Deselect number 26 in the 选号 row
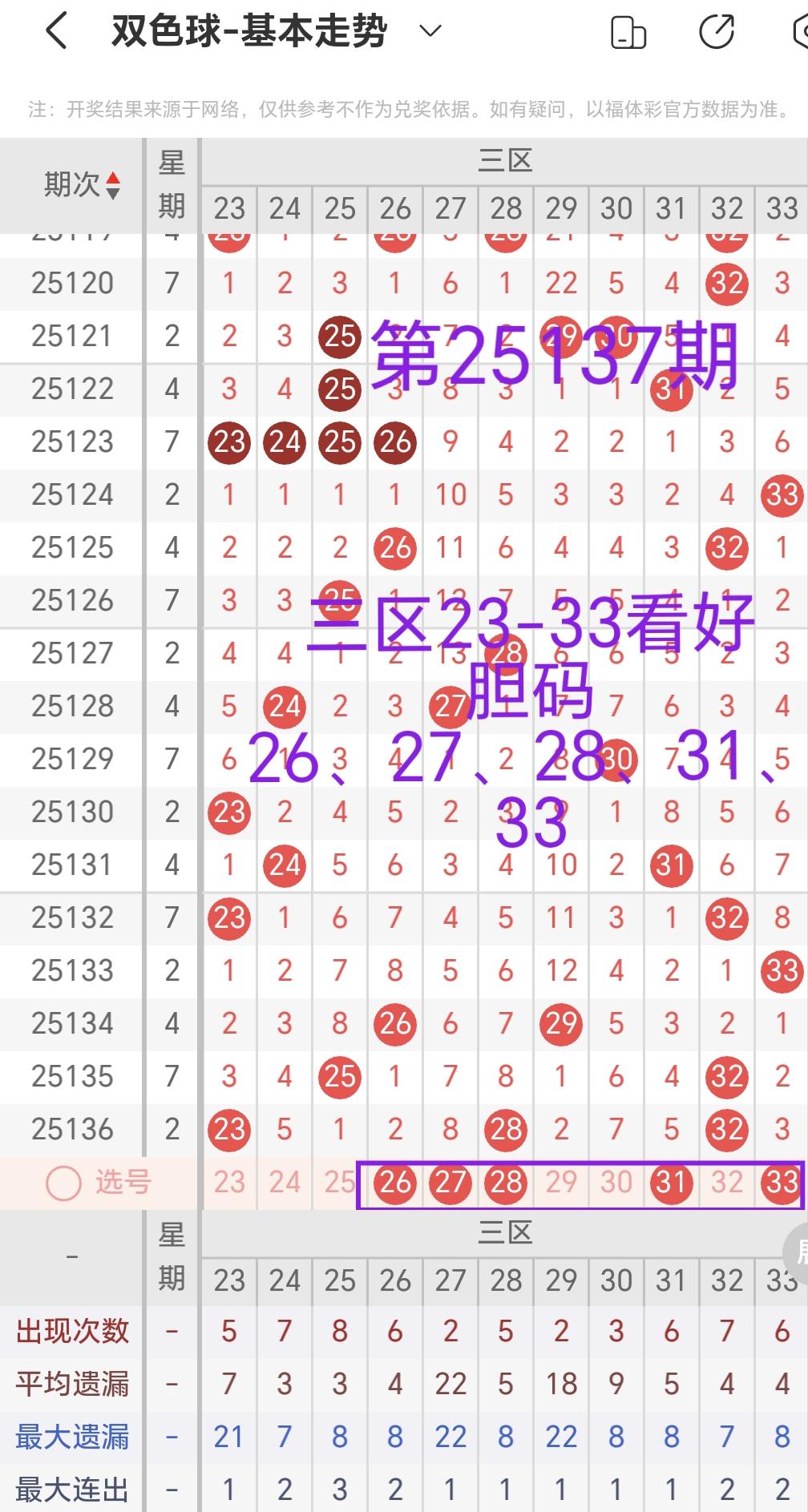Viewport: 808px width, 1512px height. tap(395, 1183)
